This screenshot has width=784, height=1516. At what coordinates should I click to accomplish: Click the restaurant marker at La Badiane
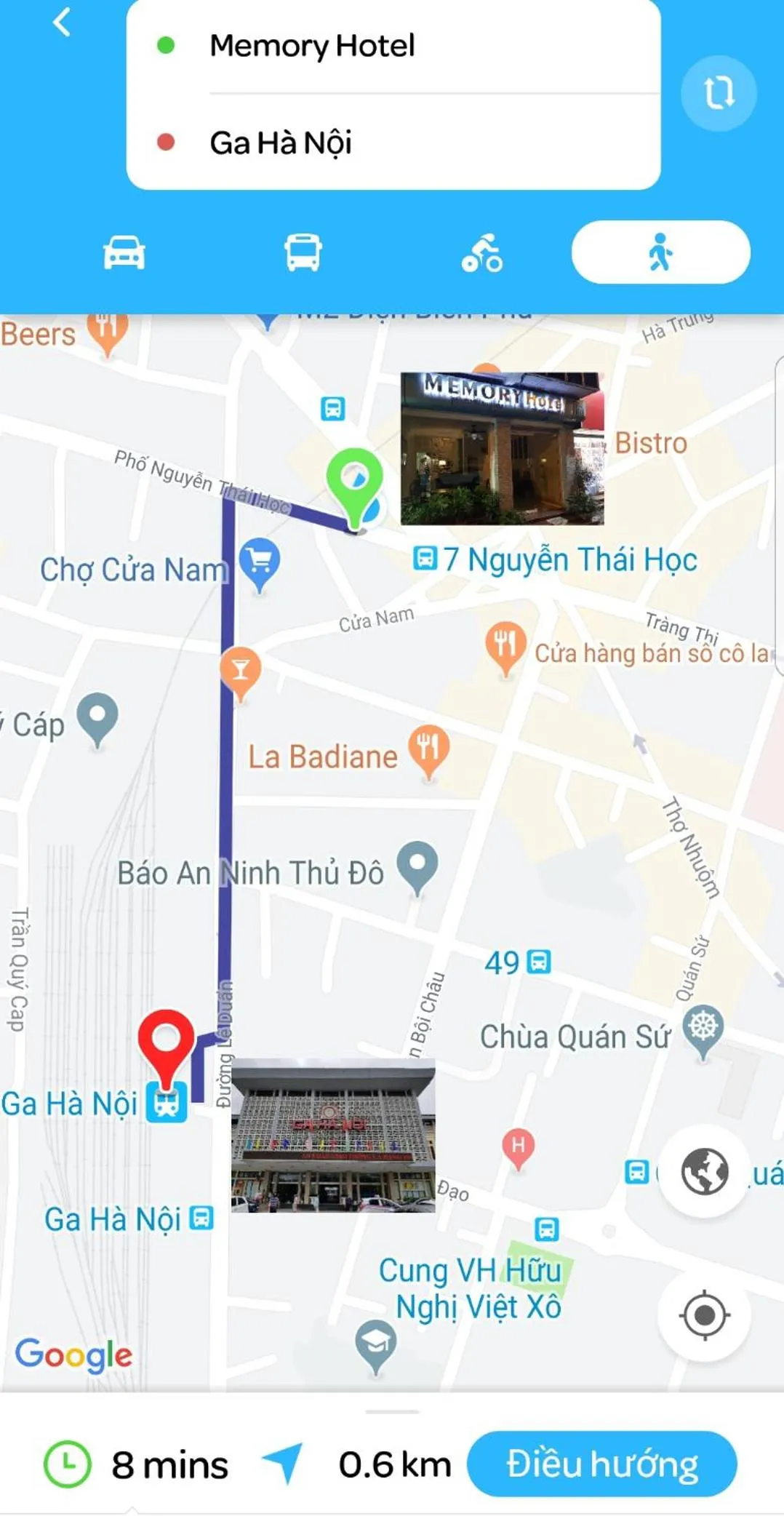click(x=429, y=746)
